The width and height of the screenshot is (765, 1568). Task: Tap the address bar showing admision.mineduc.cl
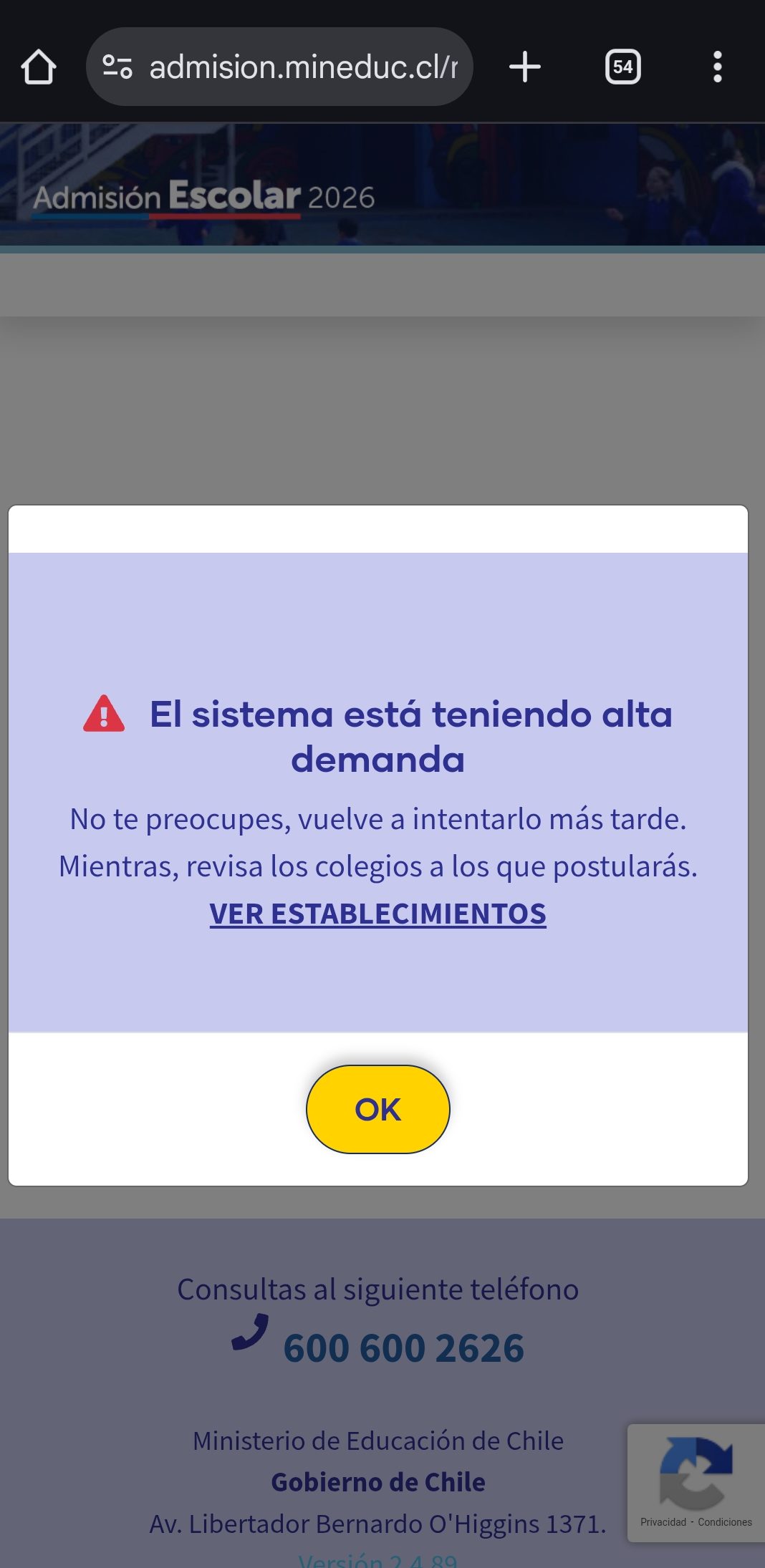tap(302, 67)
